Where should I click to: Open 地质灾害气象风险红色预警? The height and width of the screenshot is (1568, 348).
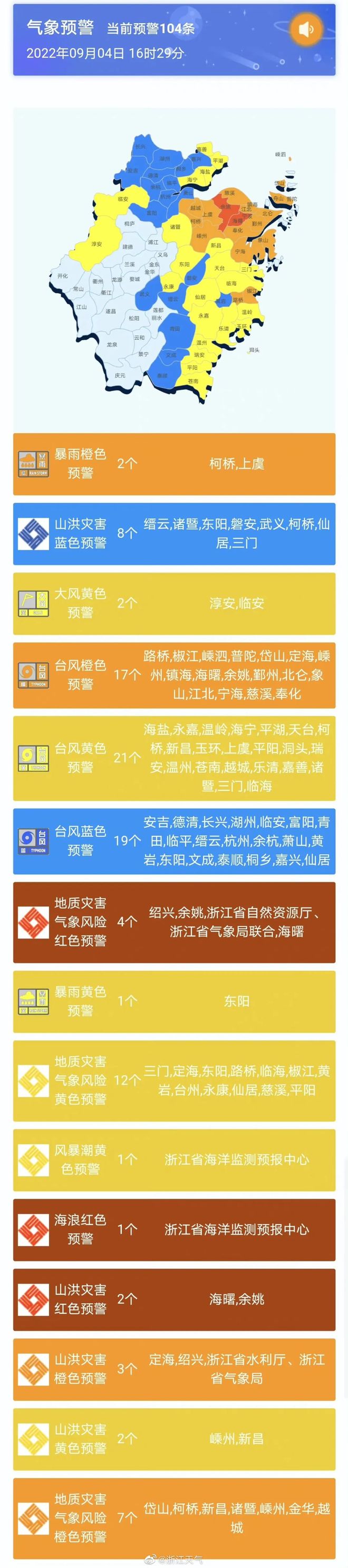[174, 922]
